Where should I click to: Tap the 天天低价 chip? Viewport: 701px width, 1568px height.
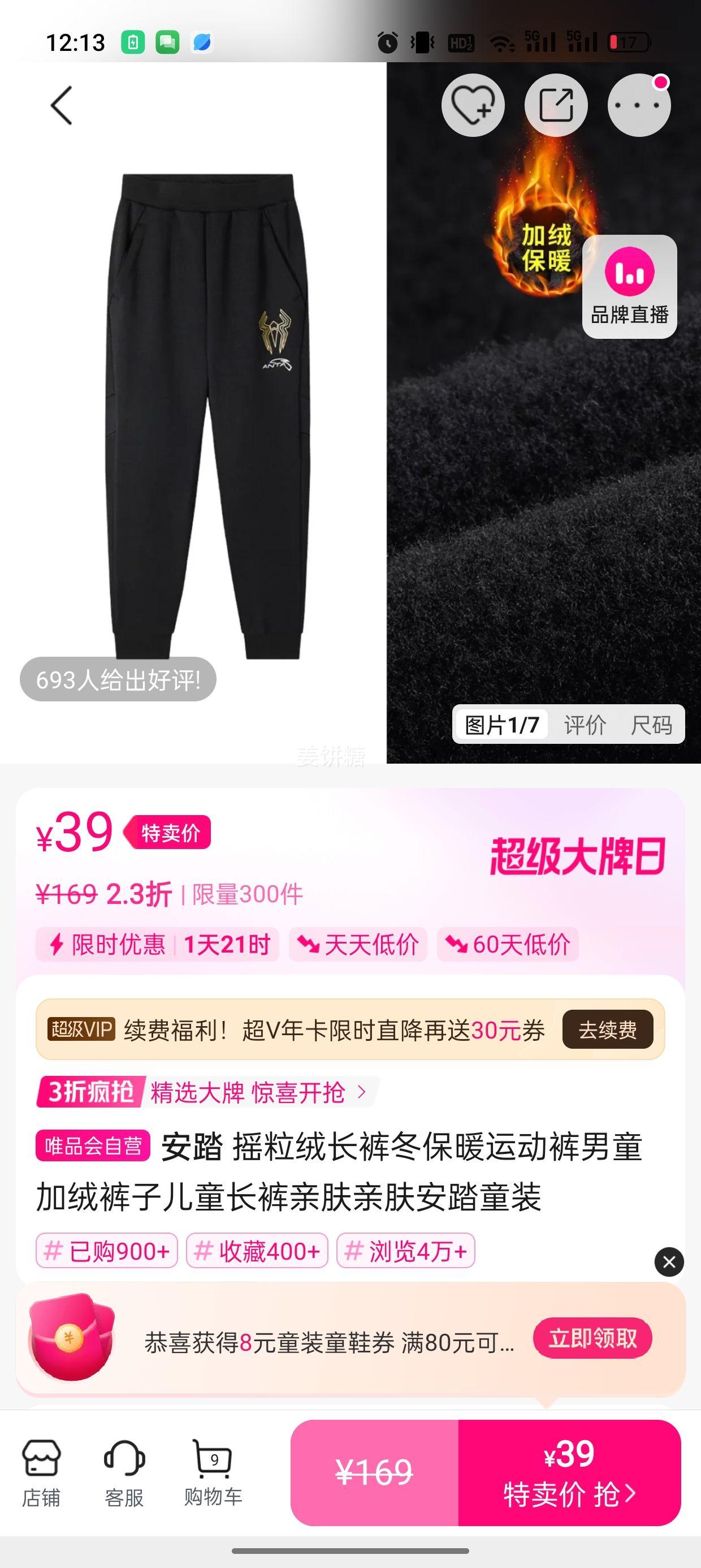(x=358, y=945)
